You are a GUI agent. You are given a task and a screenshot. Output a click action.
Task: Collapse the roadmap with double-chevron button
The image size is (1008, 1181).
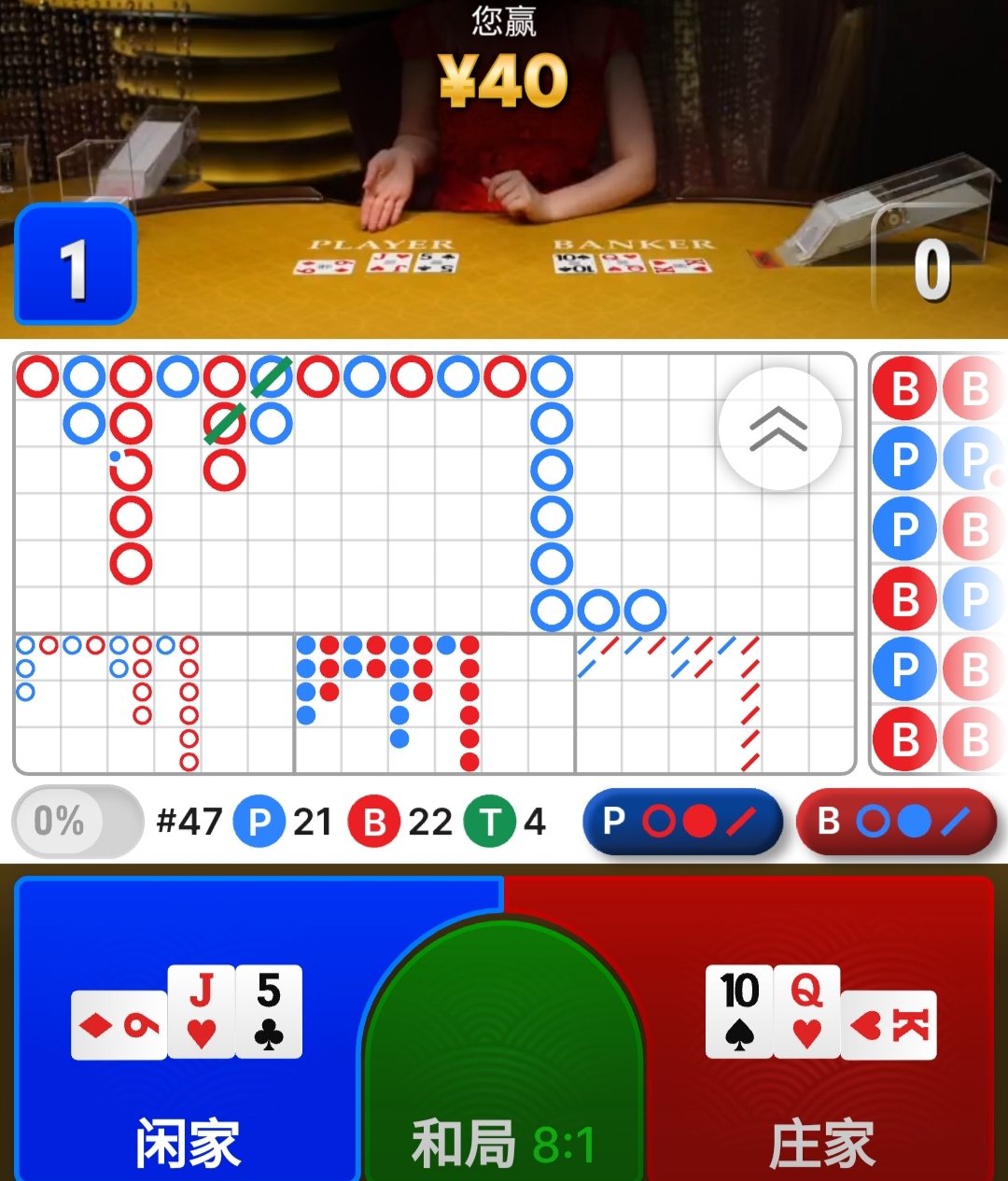779,429
